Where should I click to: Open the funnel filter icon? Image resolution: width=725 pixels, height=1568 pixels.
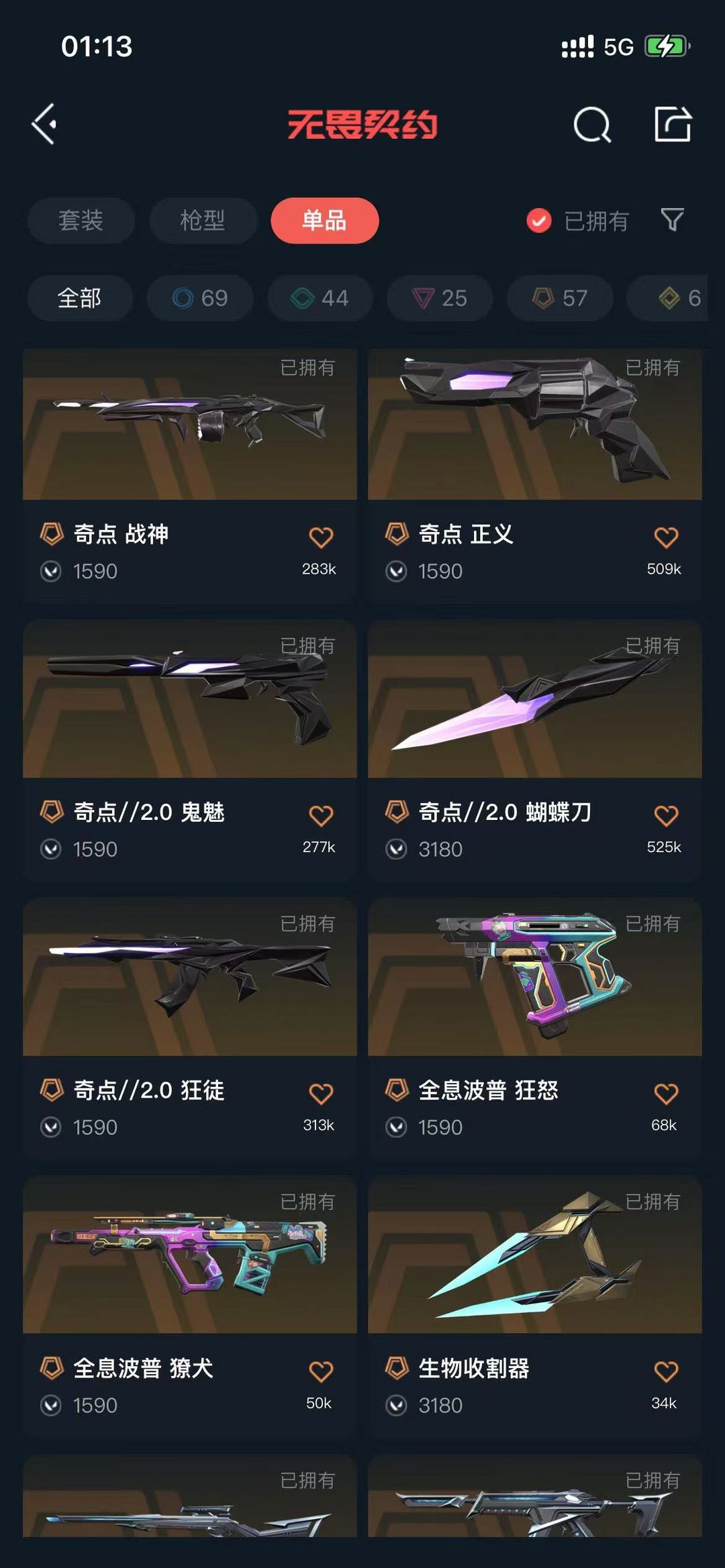point(672,219)
